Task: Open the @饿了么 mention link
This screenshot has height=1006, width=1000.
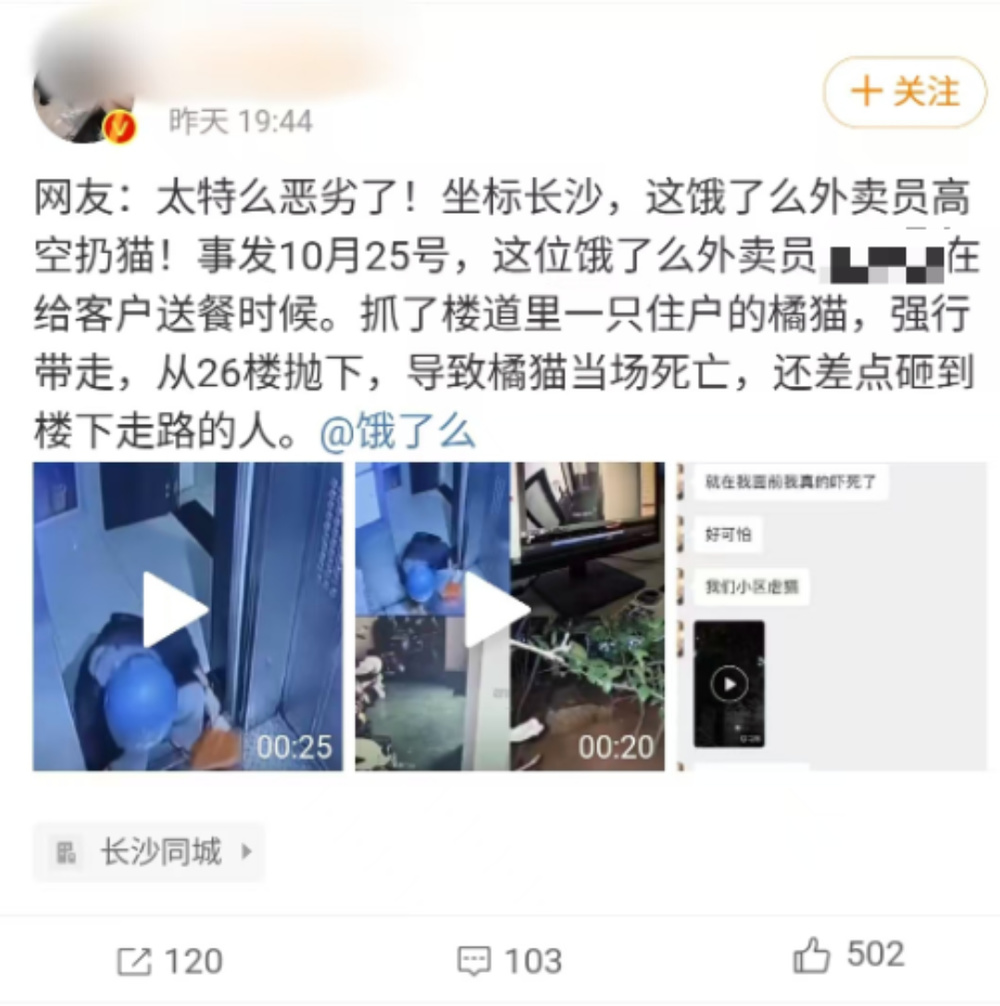Action: click(397, 433)
